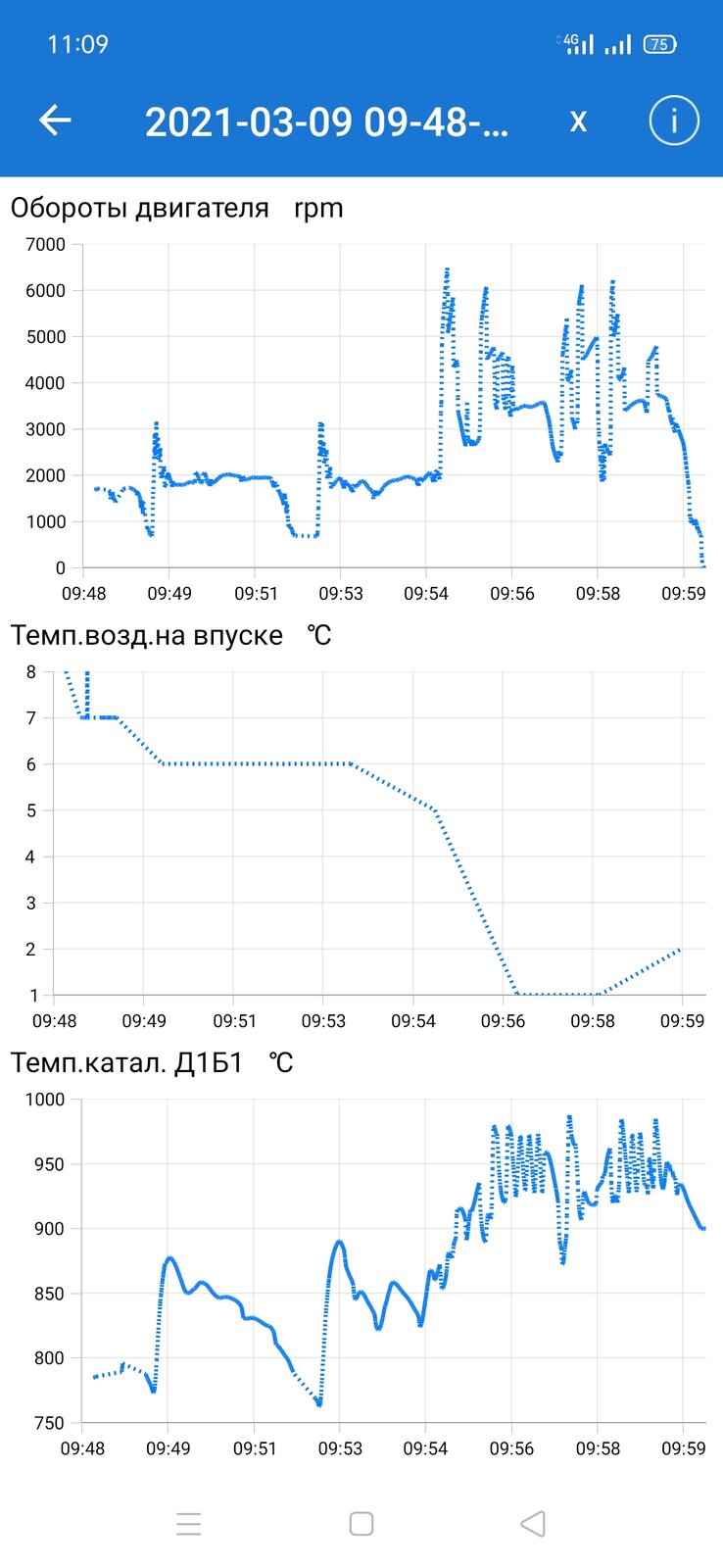Screen dimensions: 723x1568
Task: Tap the system back navigation button
Action: [x=533, y=1523]
